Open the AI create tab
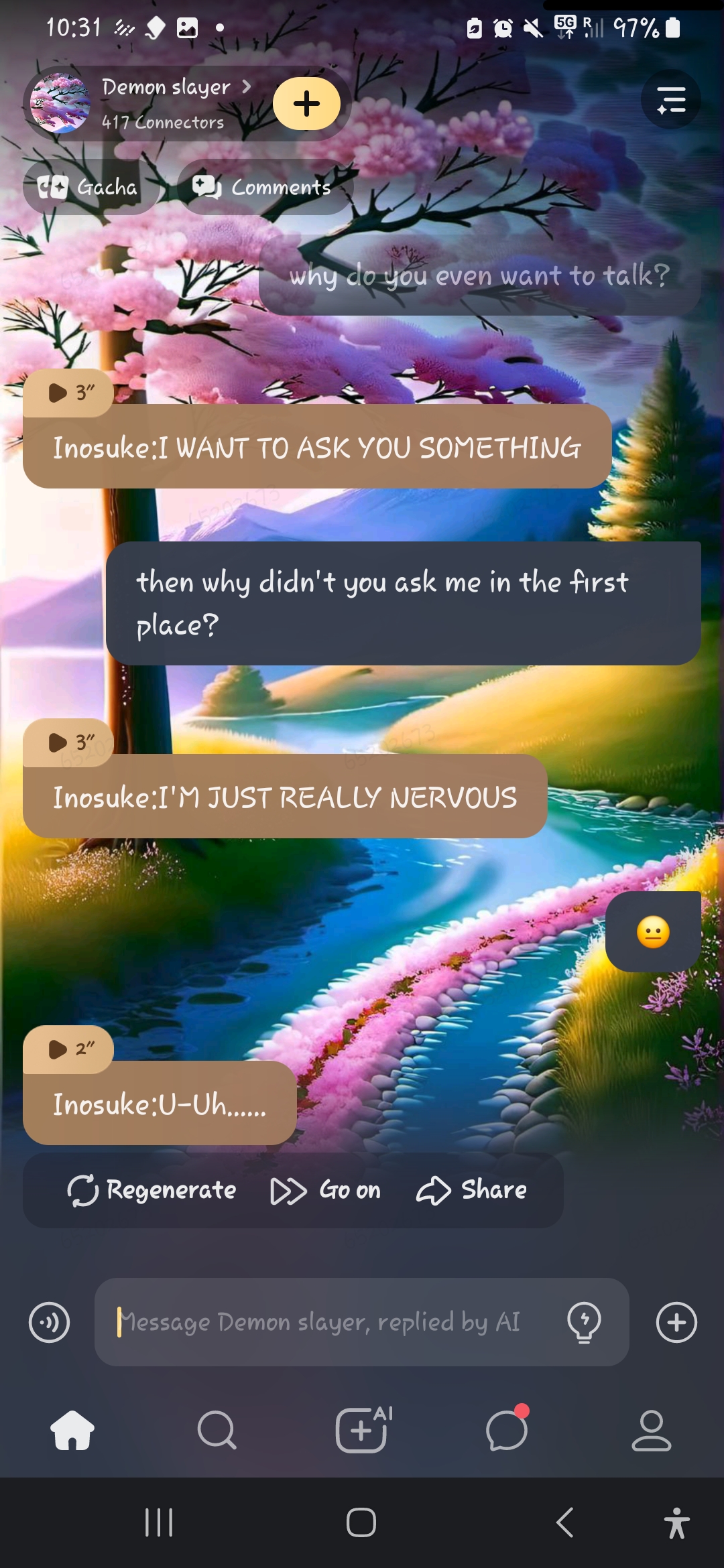Viewport: 724px width, 1568px height. [362, 1430]
